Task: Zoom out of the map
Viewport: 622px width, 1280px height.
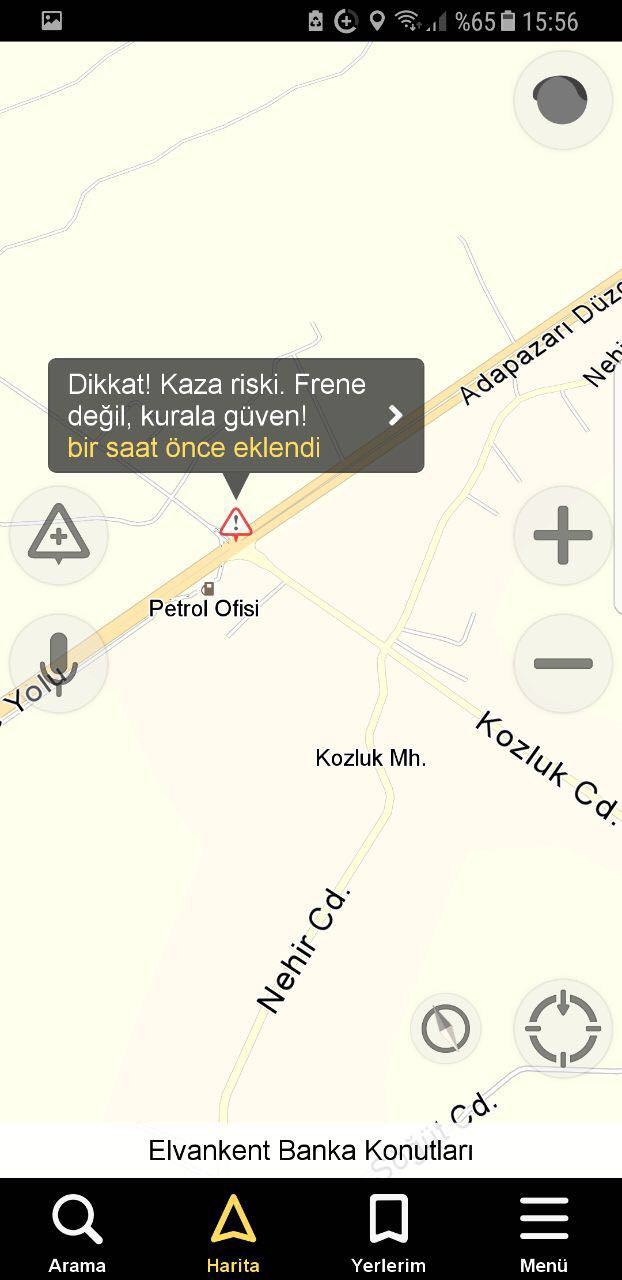Action: 562,663
